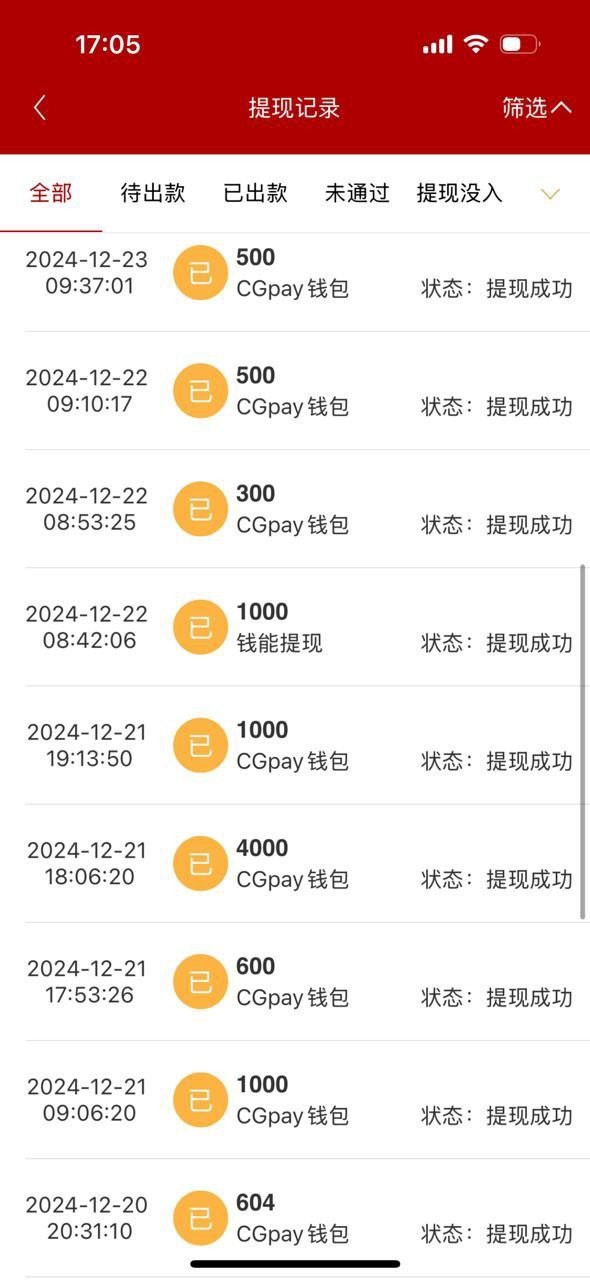Open the 筛选 filter dropdown

537,108
